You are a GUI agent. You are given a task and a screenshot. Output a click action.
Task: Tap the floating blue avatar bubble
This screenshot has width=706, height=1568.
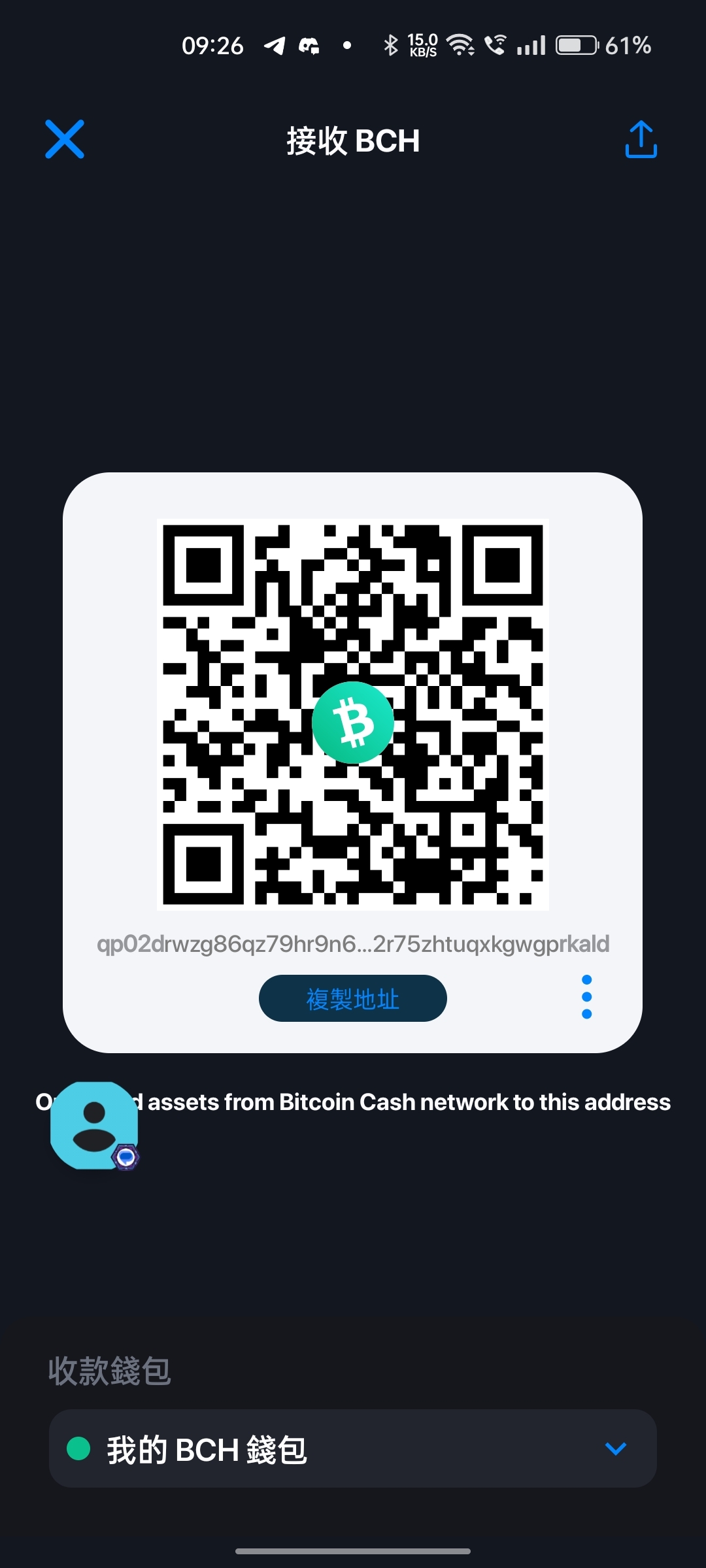click(94, 1125)
